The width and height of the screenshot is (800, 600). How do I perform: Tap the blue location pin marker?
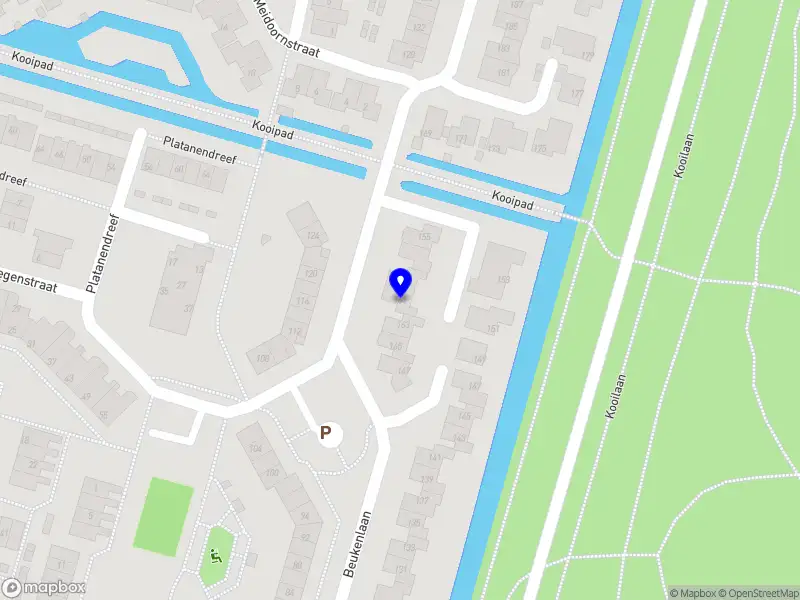(400, 282)
